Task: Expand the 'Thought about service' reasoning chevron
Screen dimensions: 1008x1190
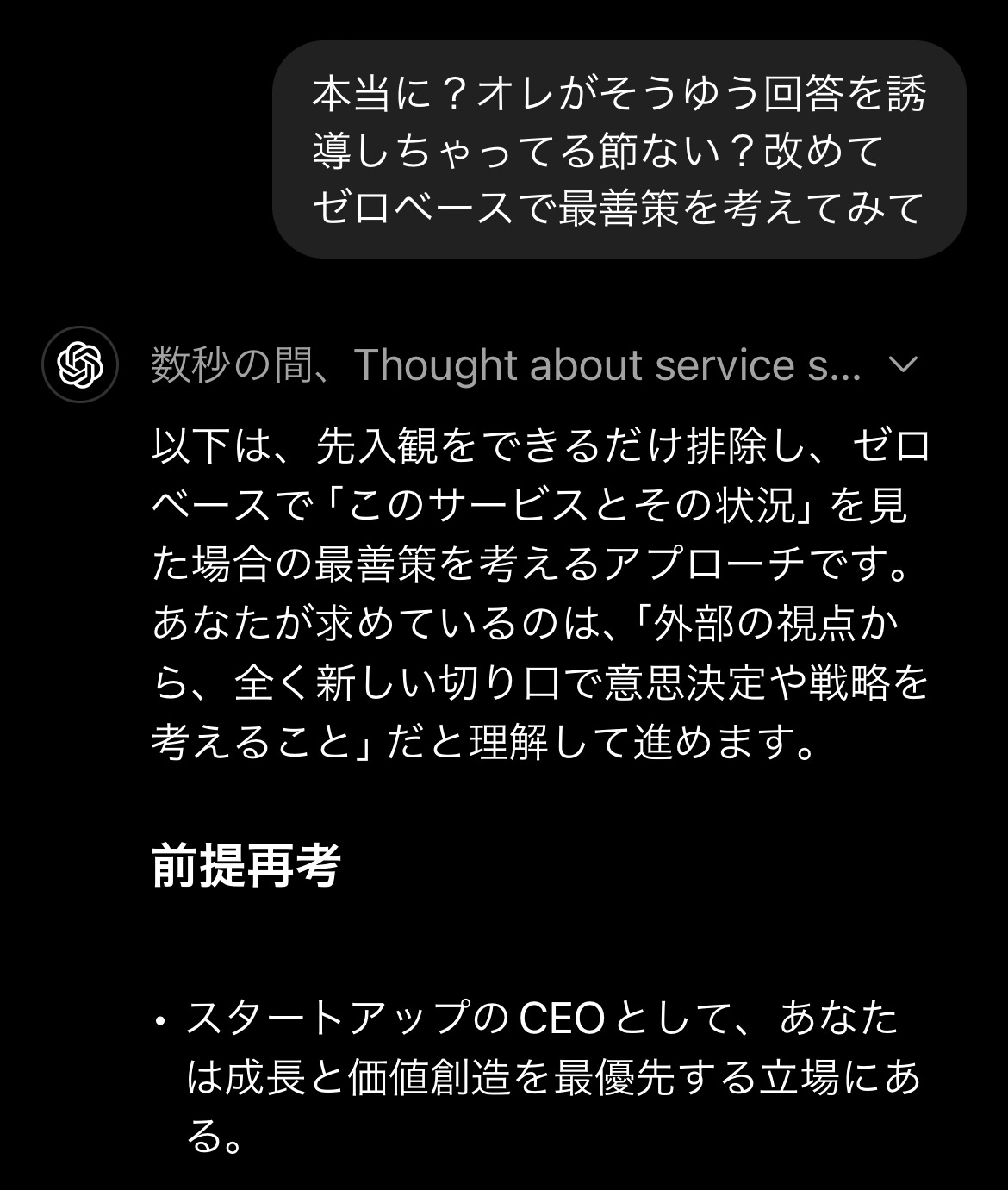Action: coord(902,365)
